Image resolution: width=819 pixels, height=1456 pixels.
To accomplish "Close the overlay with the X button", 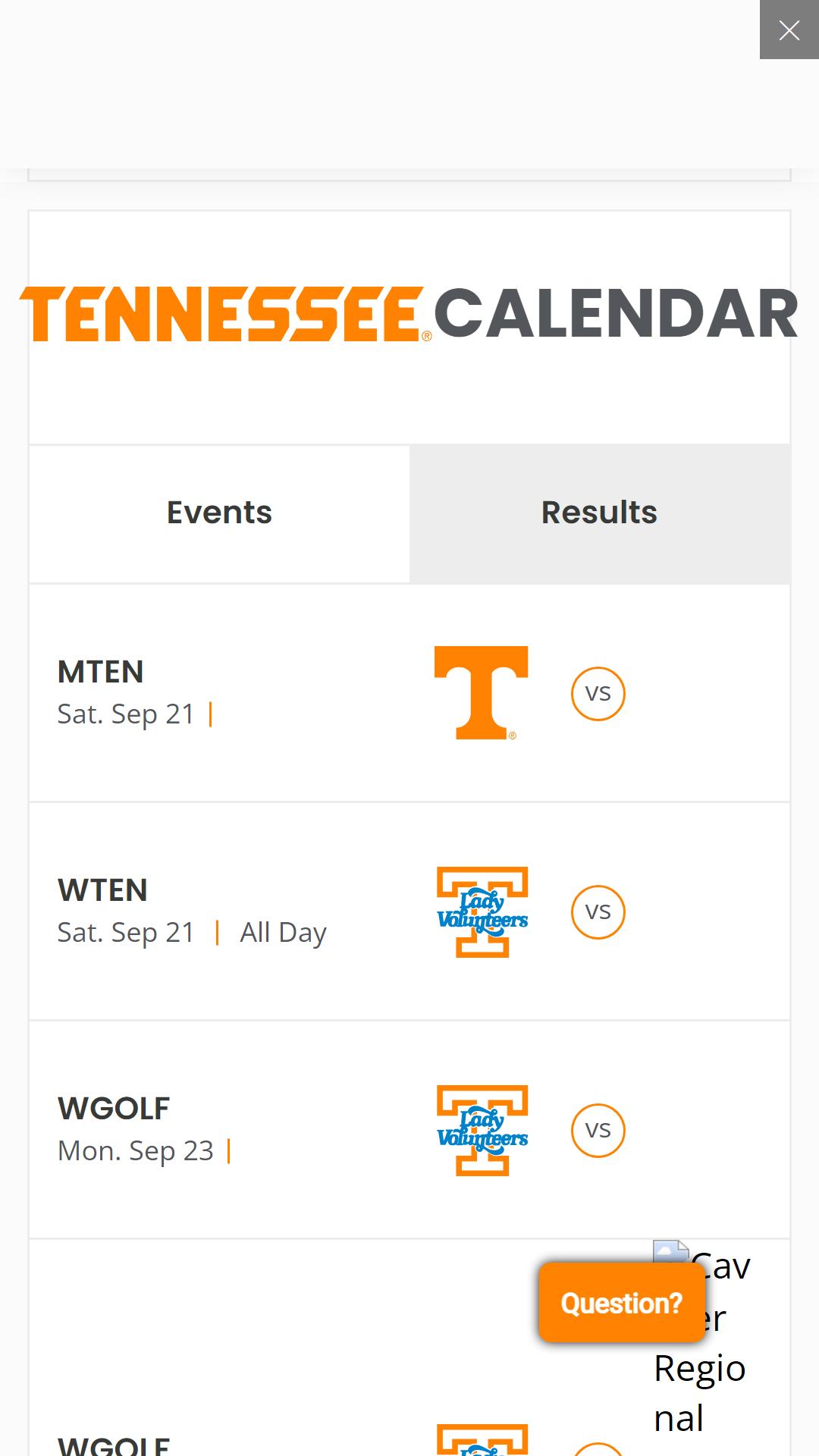I will coord(789,30).
